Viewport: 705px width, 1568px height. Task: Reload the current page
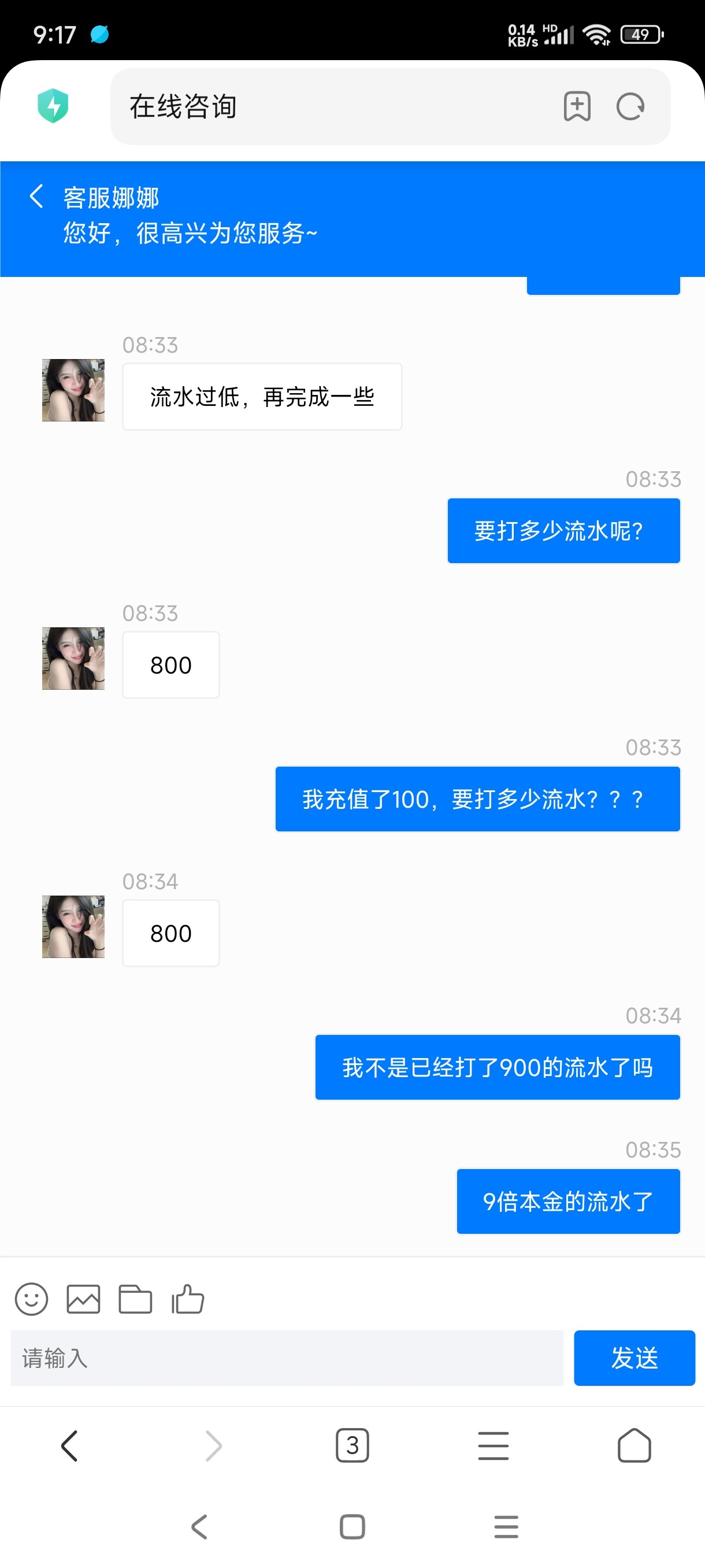click(630, 106)
